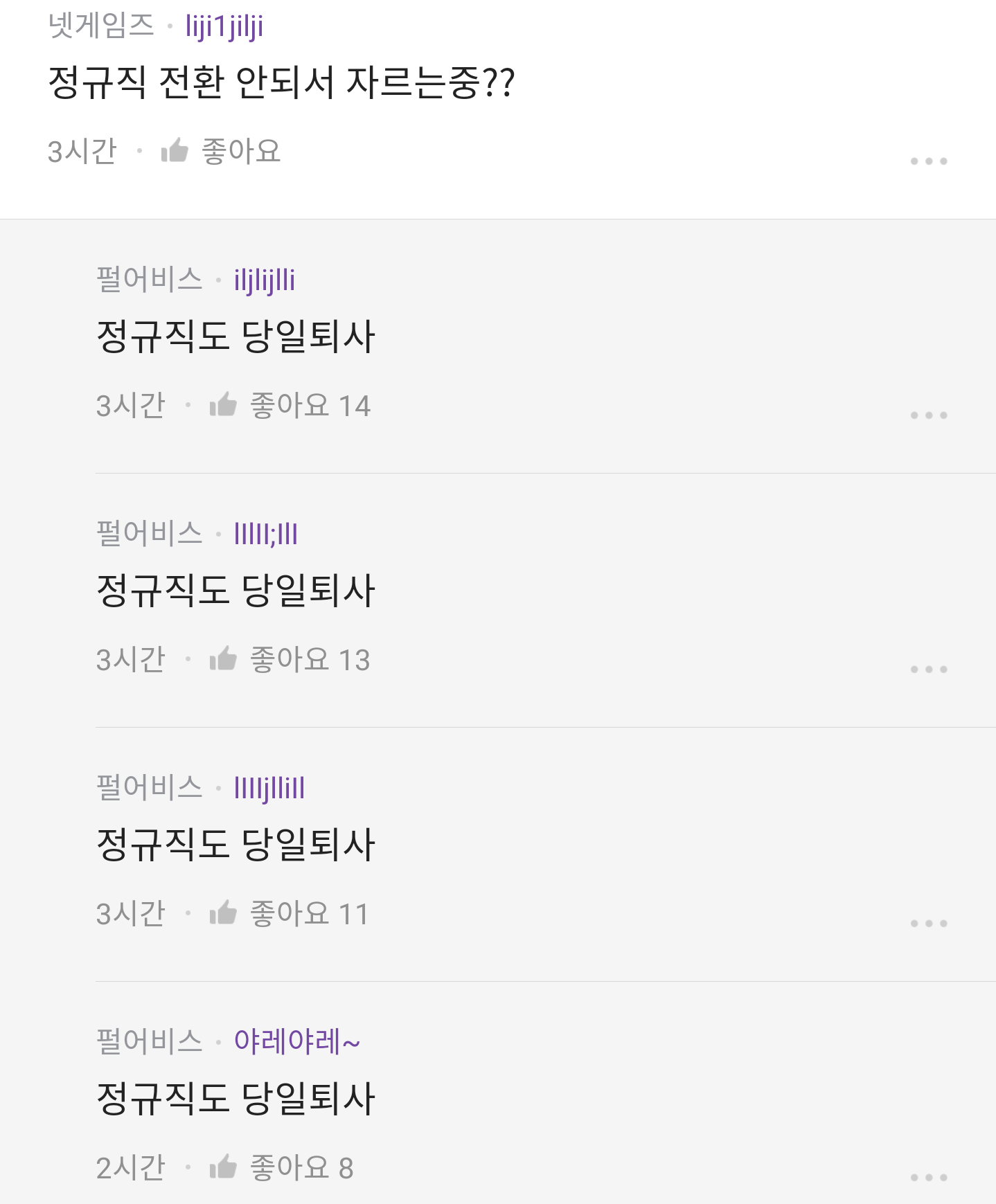The width and height of the screenshot is (996, 1204).
Task: Like the comment "정규직 전환 안되서 자르는중??"
Action: click(x=175, y=151)
